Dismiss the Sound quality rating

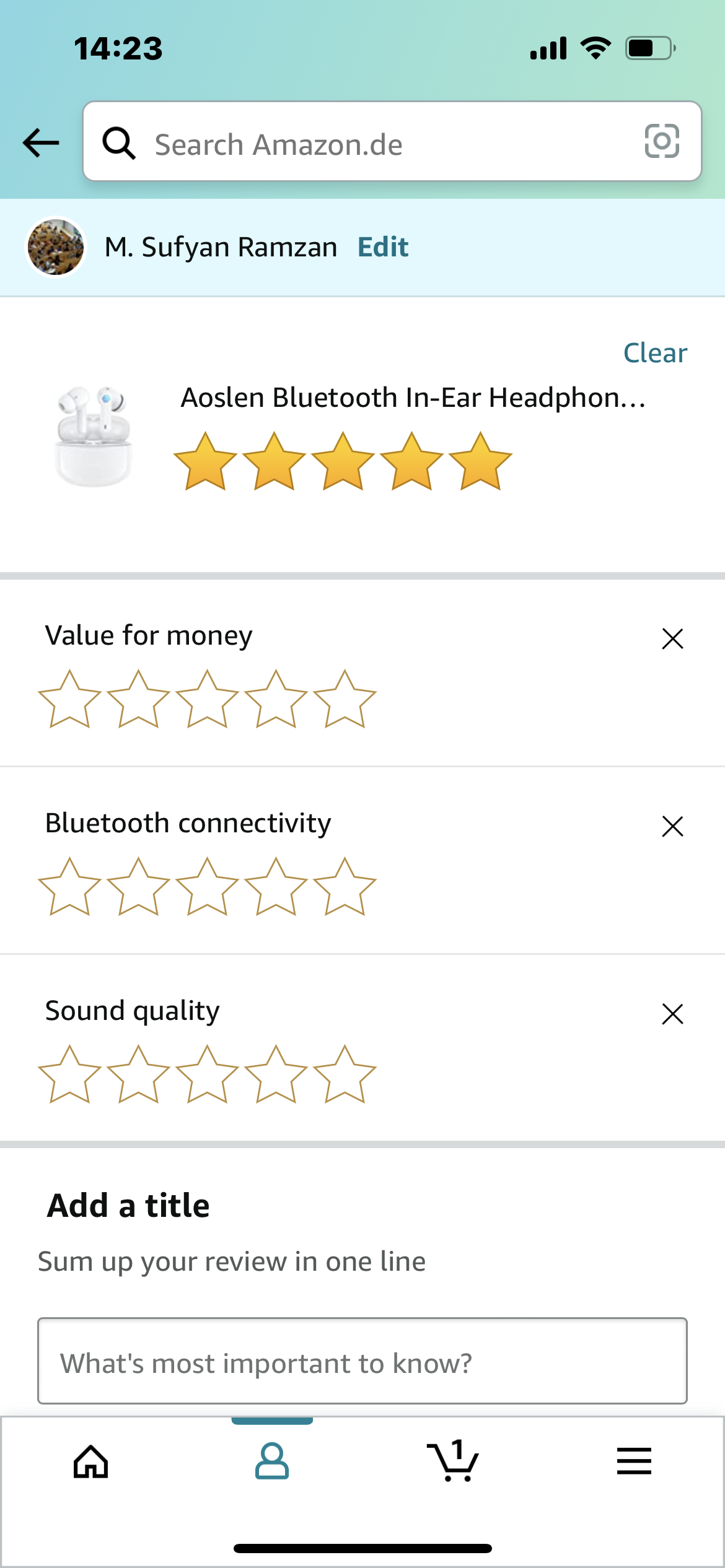point(672,1014)
